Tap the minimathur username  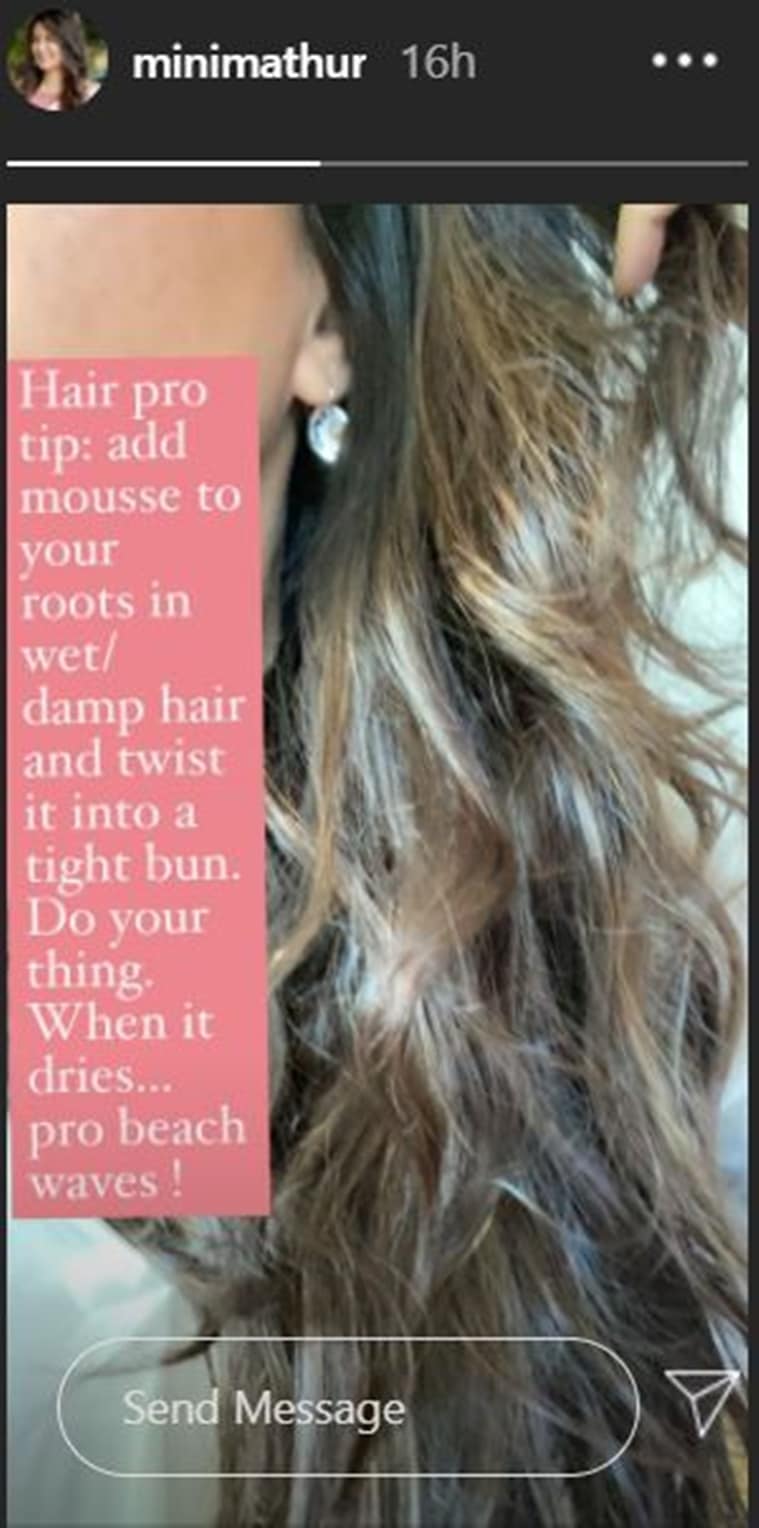point(249,64)
